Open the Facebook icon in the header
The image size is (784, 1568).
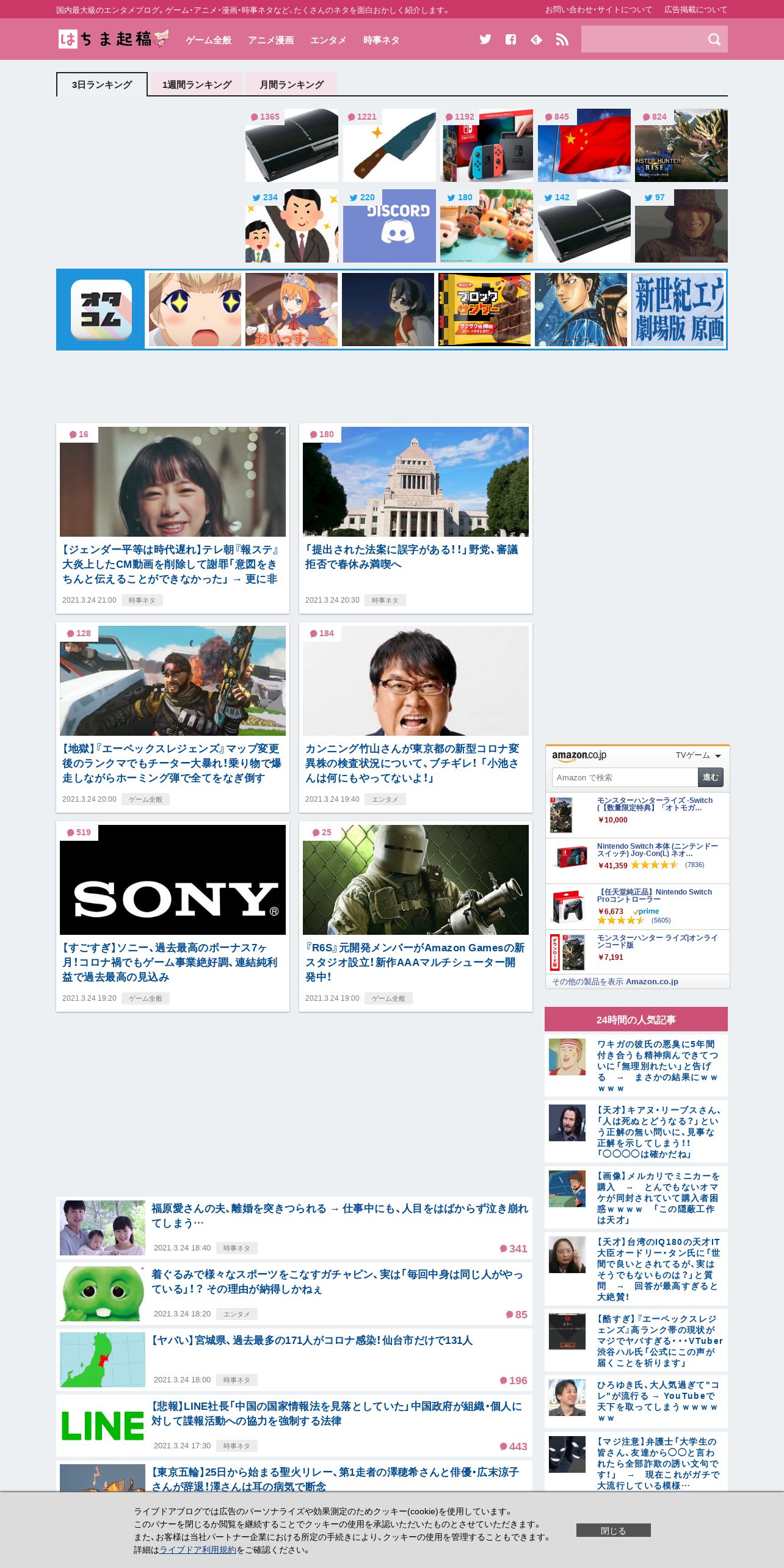coord(511,40)
